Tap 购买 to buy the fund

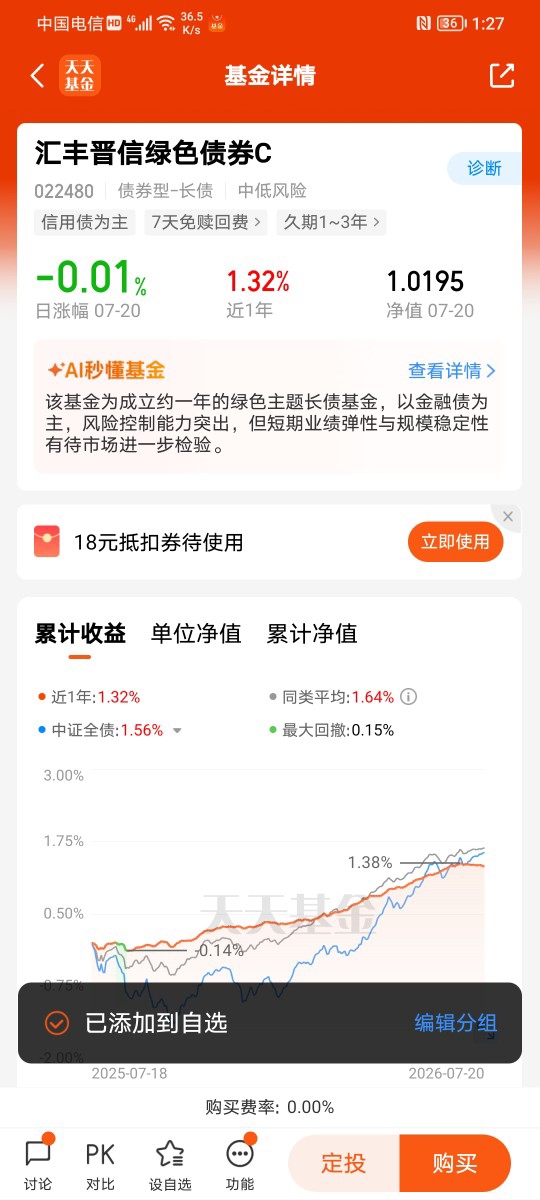pyautogui.click(x=455, y=1163)
